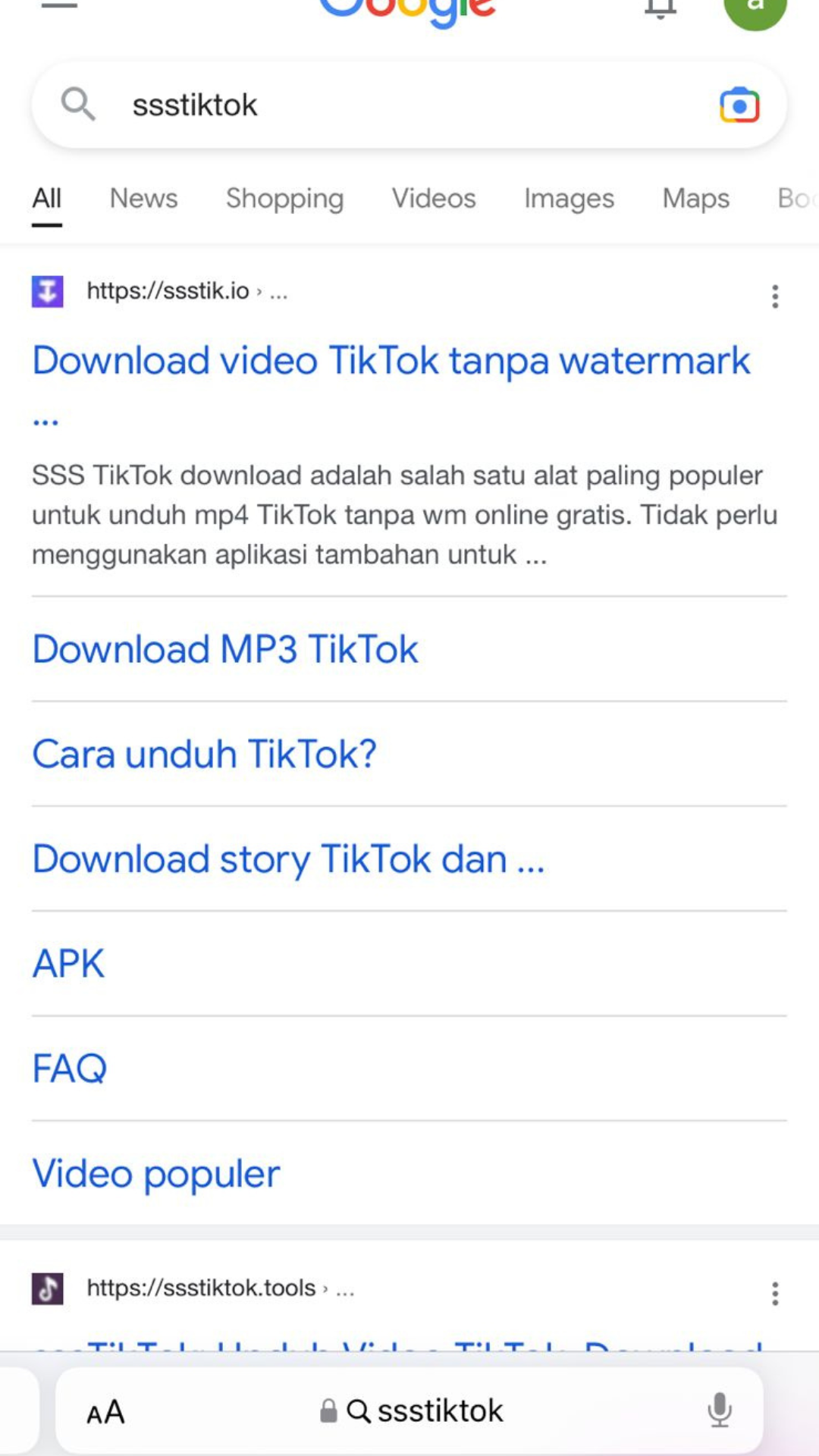819x1456 pixels.
Task: Open more options for ssstiktok.tools result
Action: (x=775, y=1293)
